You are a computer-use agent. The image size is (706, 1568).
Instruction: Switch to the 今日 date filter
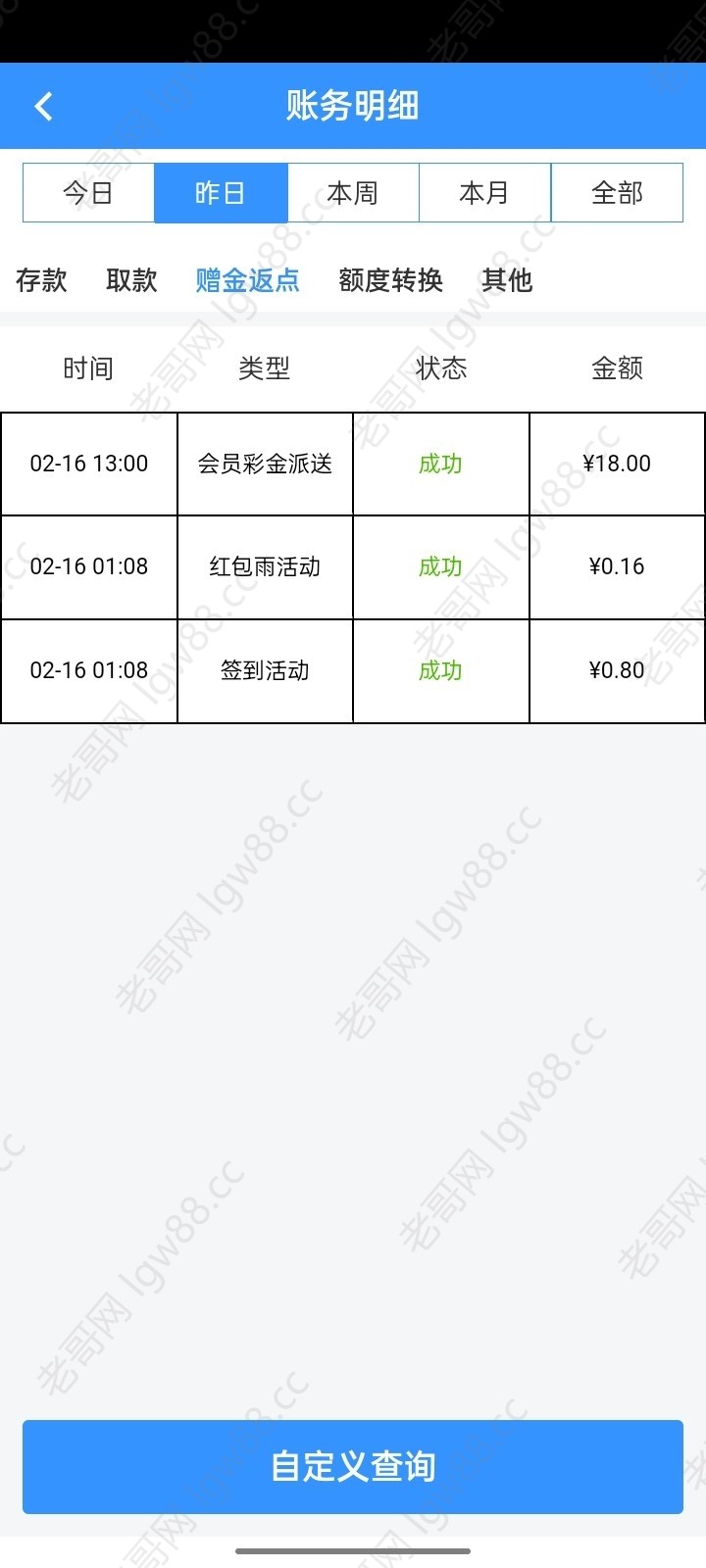(x=89, y=193)
